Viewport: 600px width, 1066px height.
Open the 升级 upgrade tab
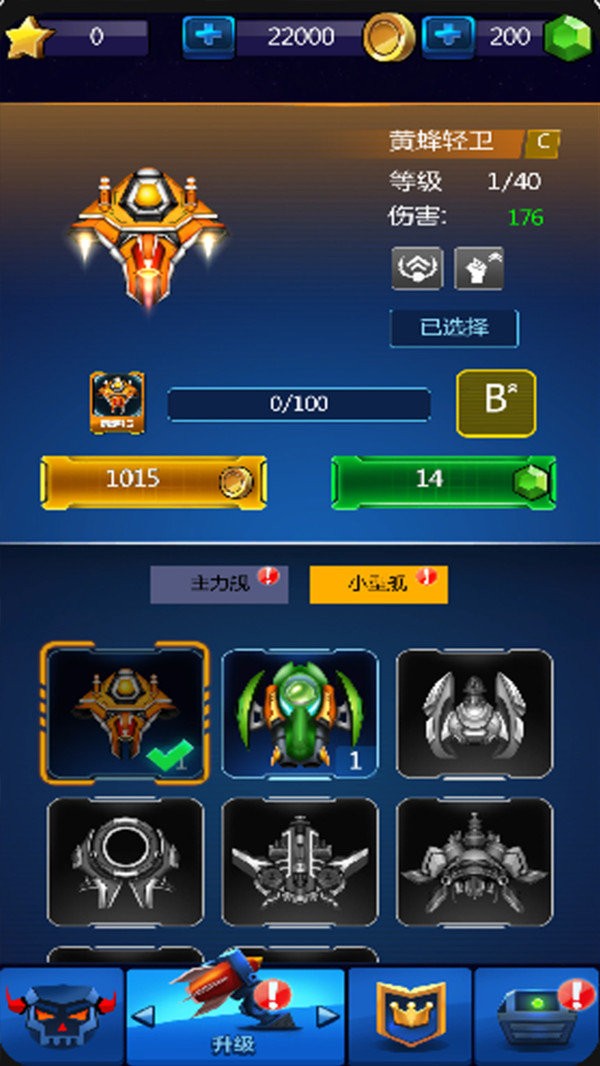click(x=235, y=1014)
